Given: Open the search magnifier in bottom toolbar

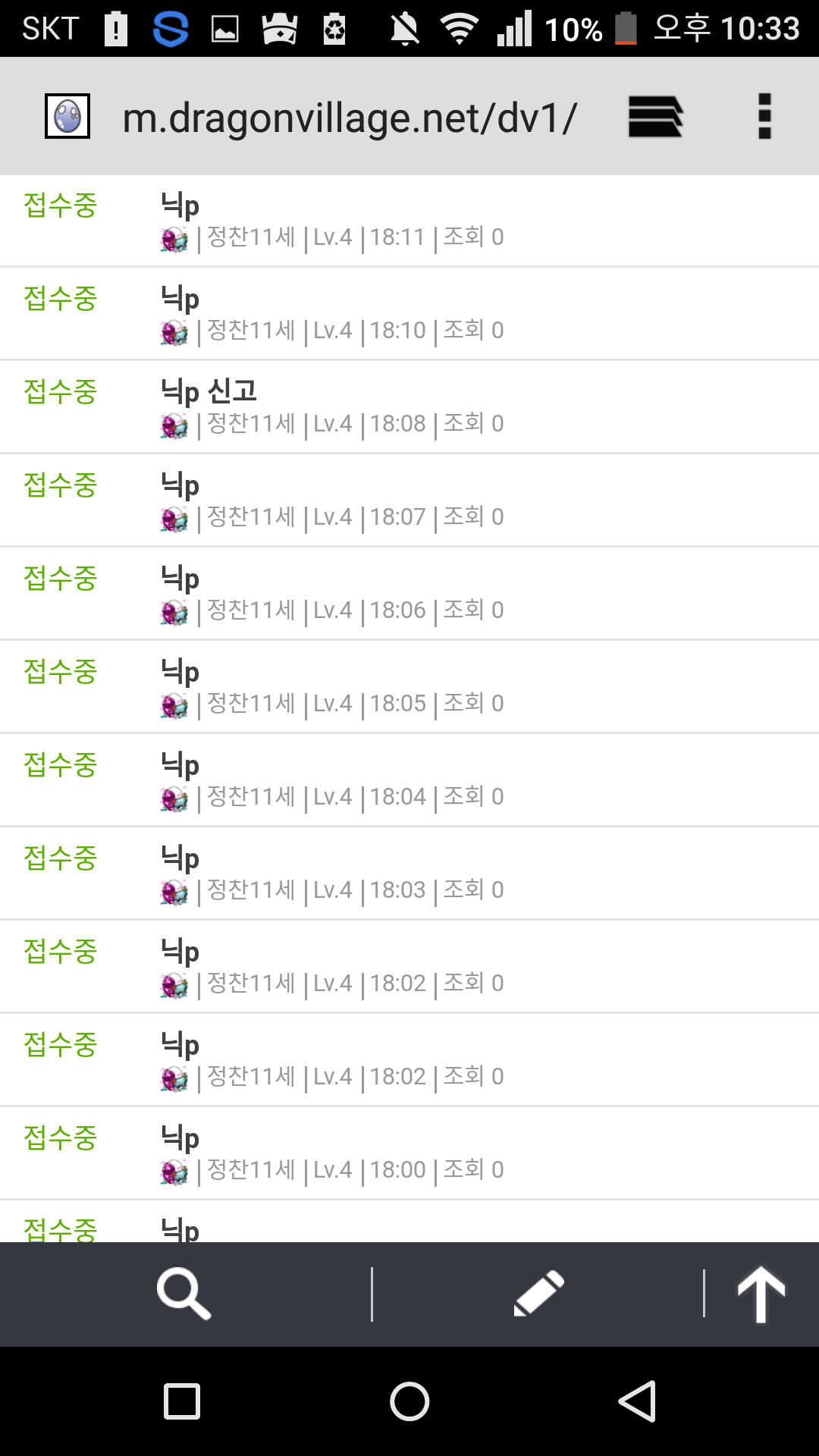Looking at the screenshot, I should click(x=184, y=1294).
